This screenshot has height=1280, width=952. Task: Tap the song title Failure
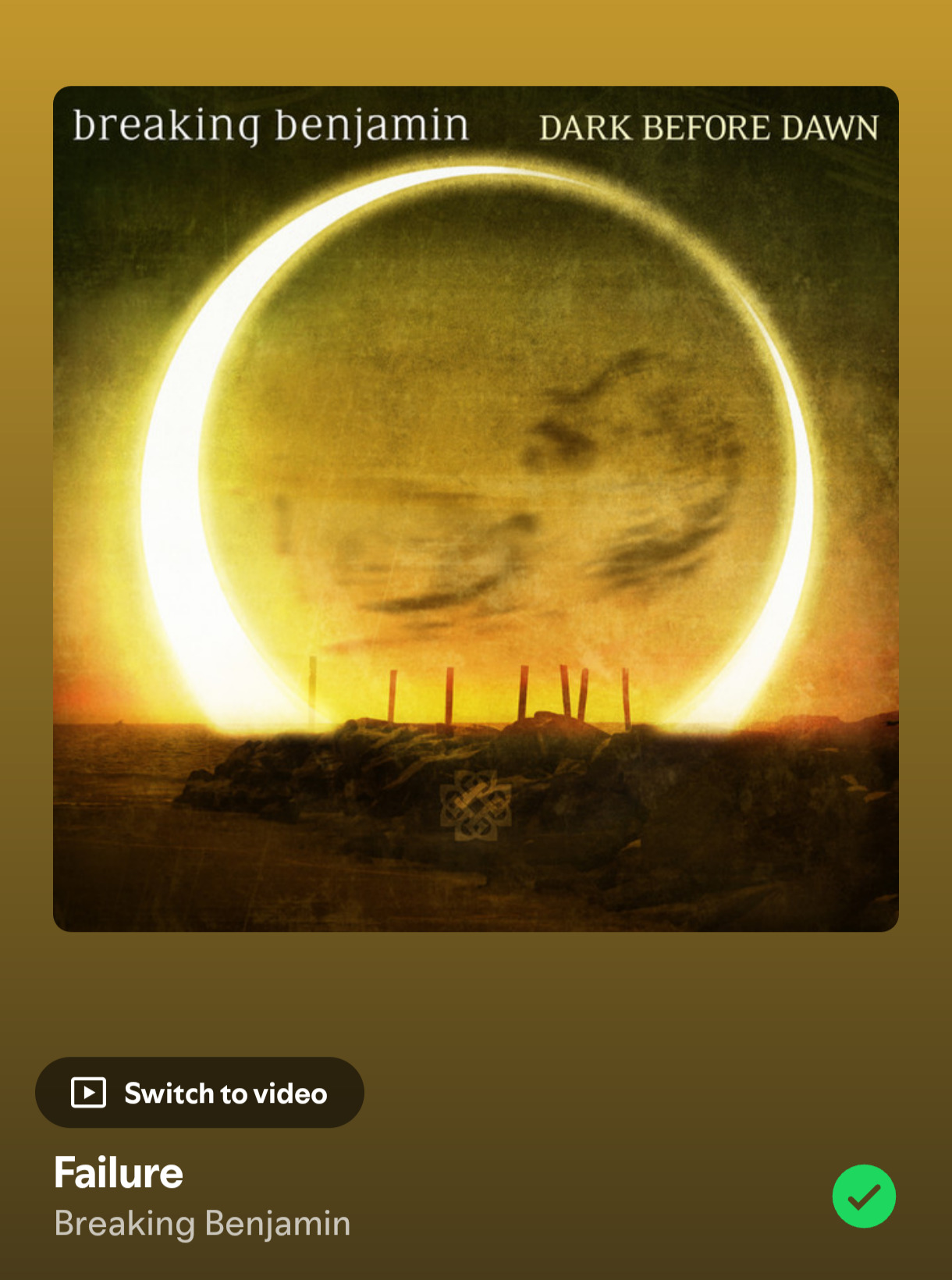(x=119, y=1172)
